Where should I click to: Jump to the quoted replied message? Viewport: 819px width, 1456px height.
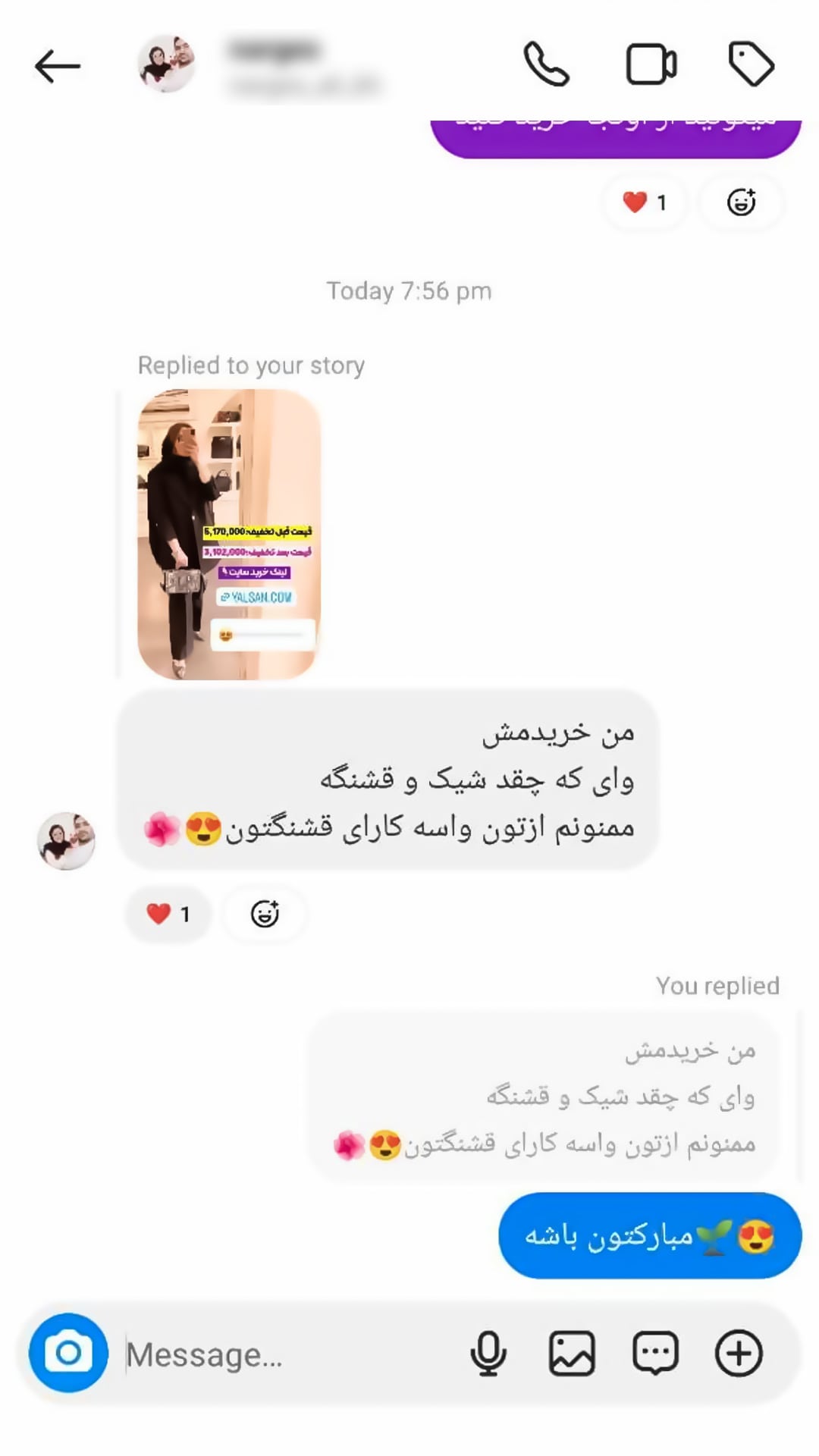point(544,1096)
